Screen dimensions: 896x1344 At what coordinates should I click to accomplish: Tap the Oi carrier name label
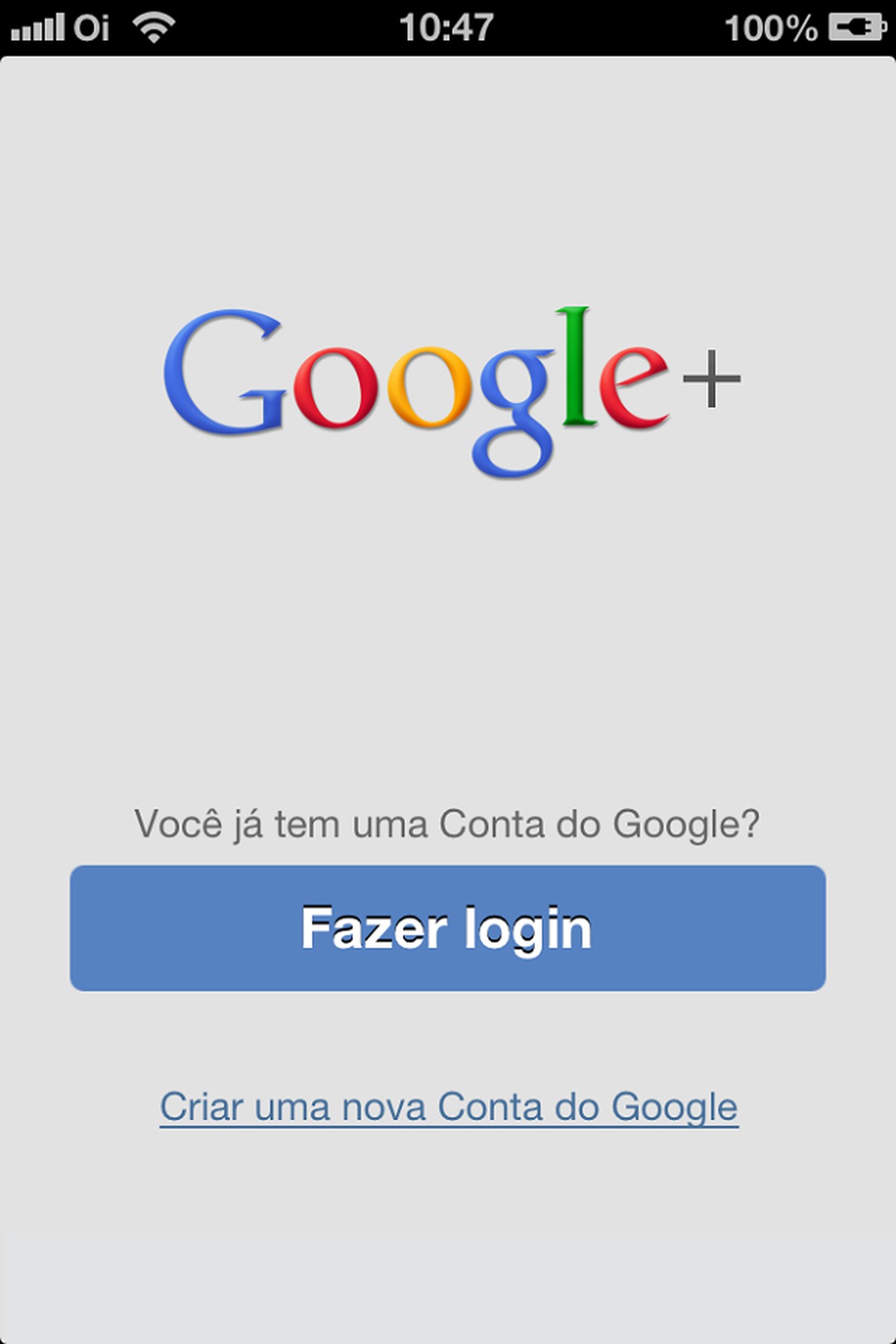tap(90, 28)
